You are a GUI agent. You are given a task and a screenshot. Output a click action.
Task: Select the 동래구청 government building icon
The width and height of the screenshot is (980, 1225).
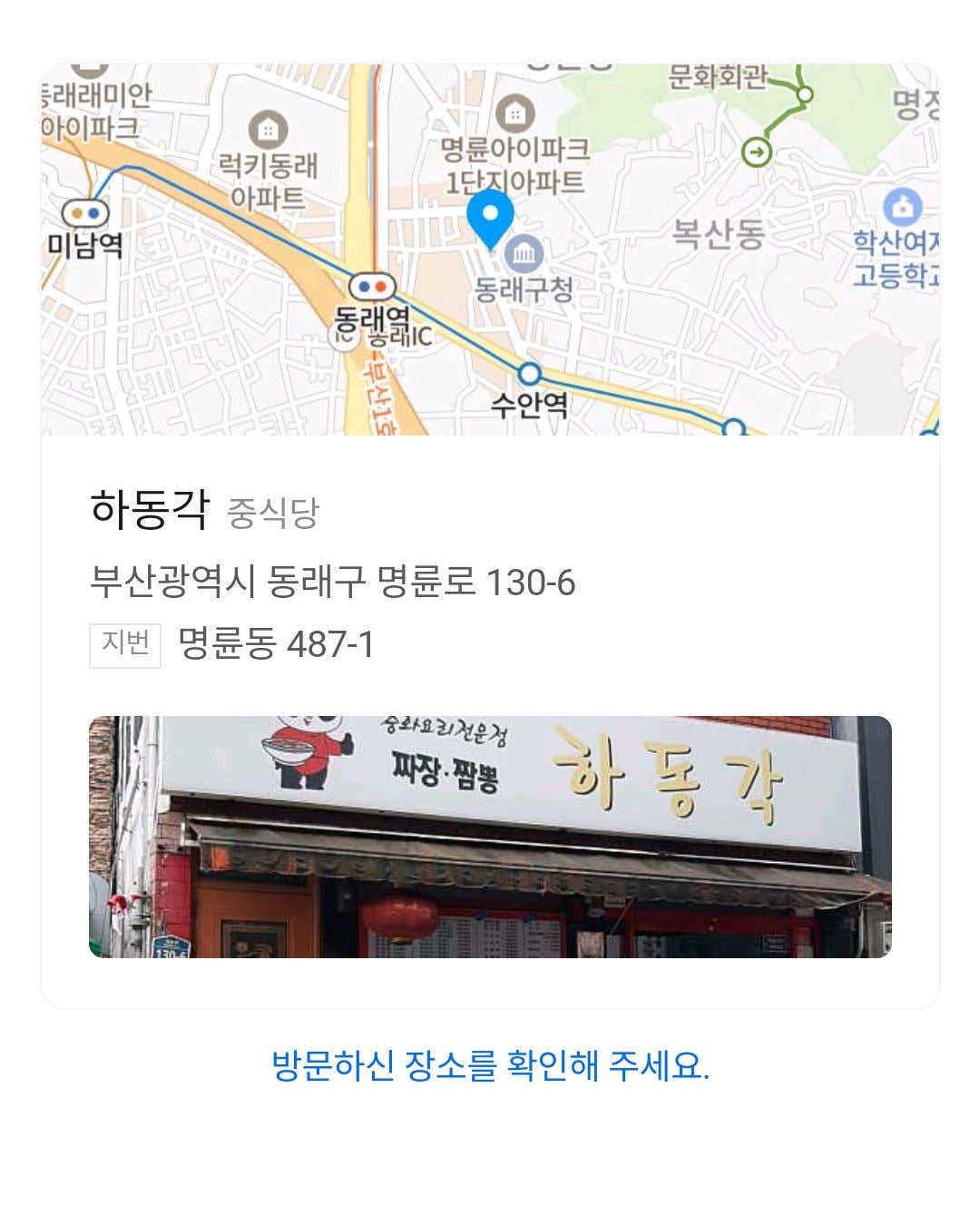[524, 254]
